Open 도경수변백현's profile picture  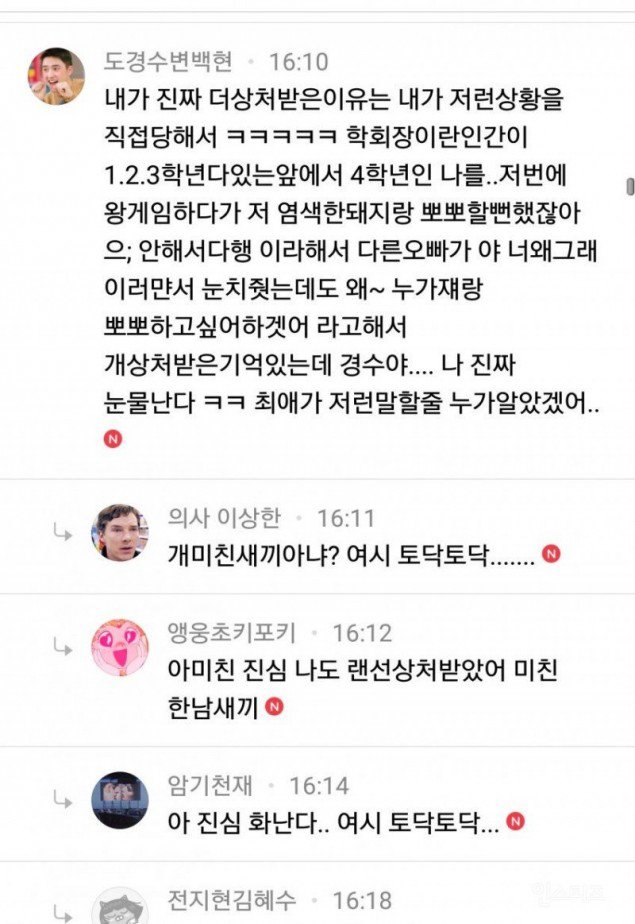tap(56, 76)
